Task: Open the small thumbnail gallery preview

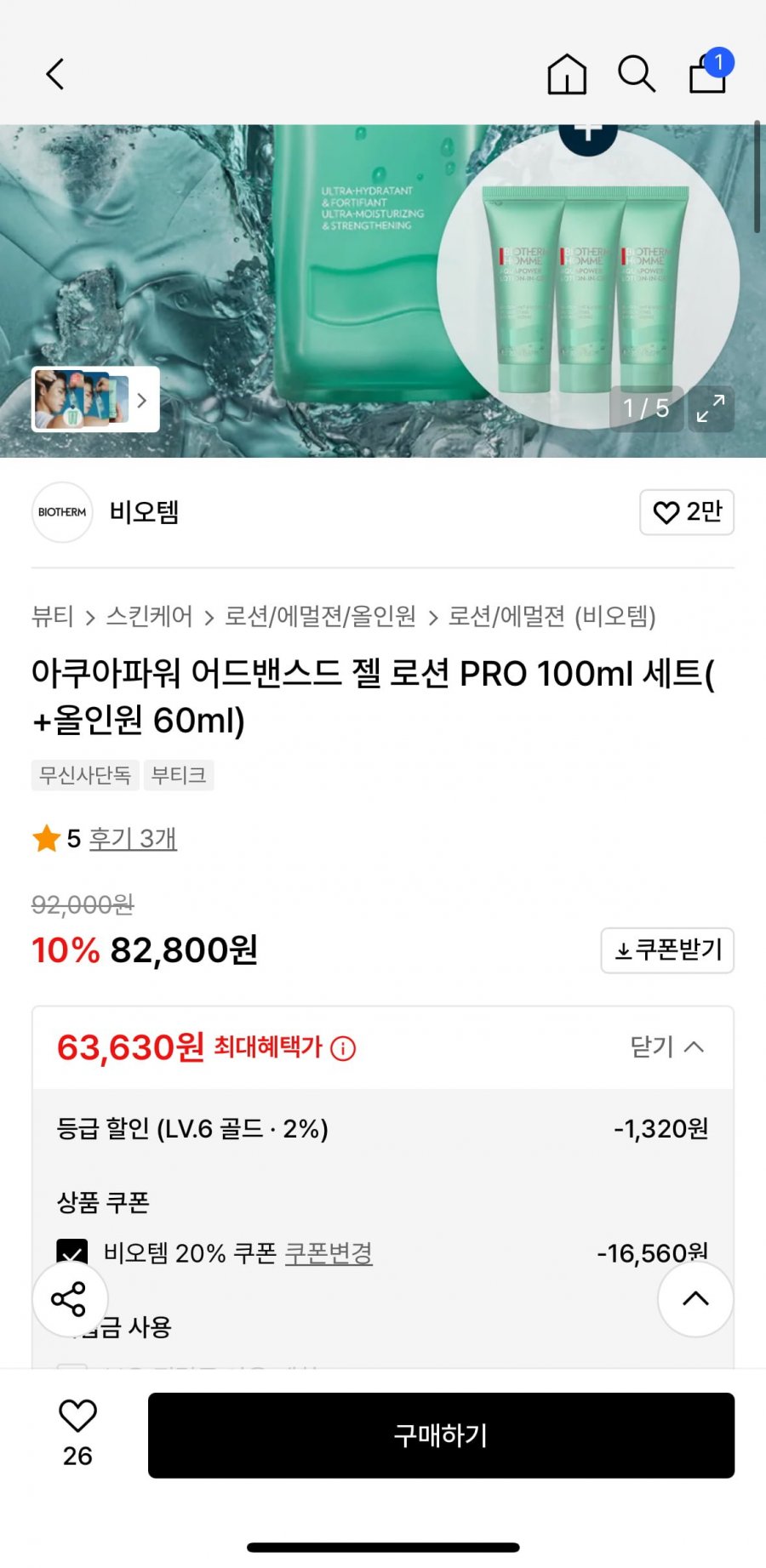Action: (95, 399)
